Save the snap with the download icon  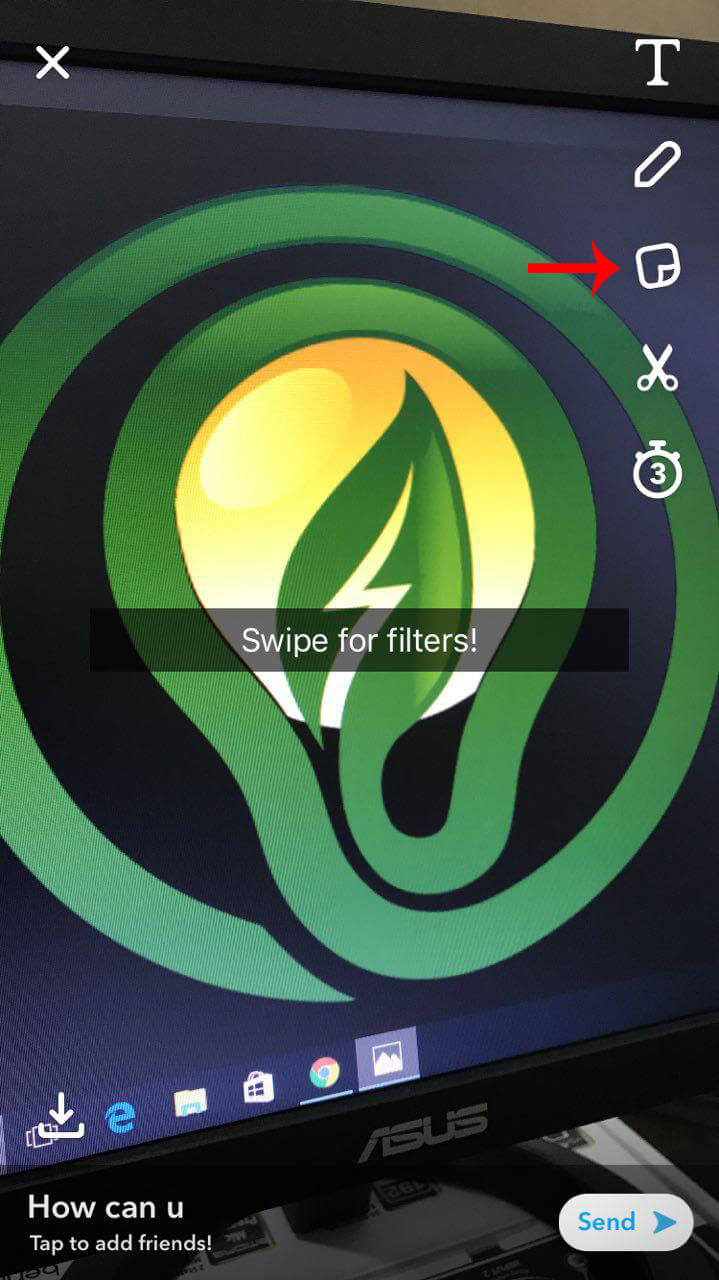(62, 1116)
